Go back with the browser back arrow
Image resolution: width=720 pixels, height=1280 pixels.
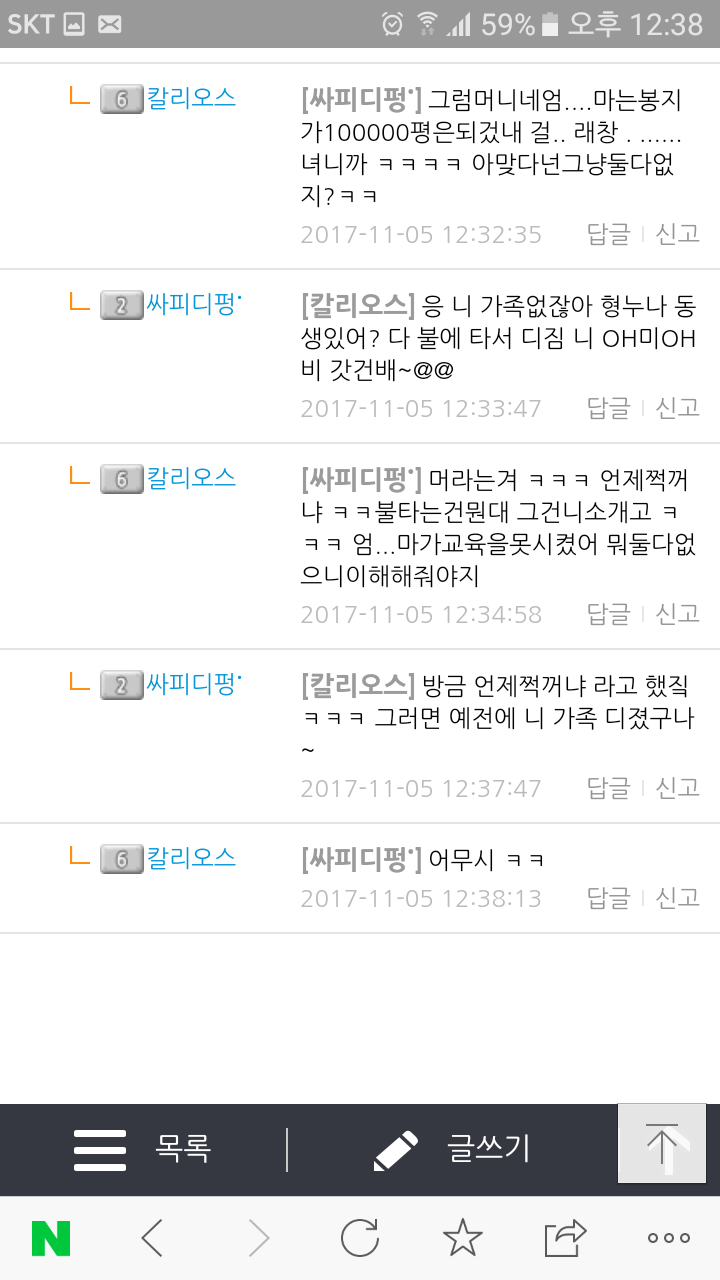pyautogui.click(x=152, y=1239)
